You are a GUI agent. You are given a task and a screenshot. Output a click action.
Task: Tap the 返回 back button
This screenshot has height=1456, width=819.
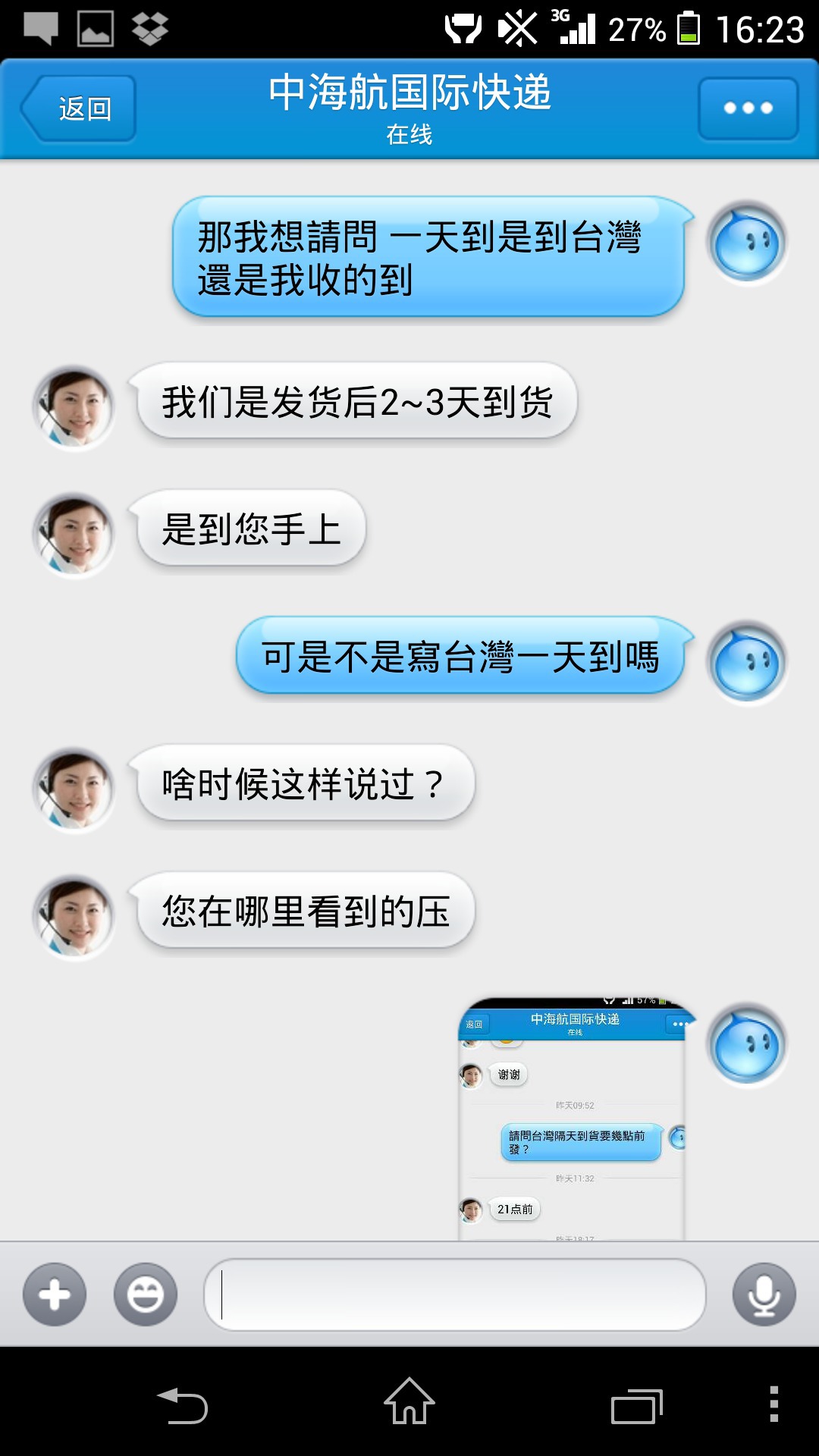pos(79,108)
